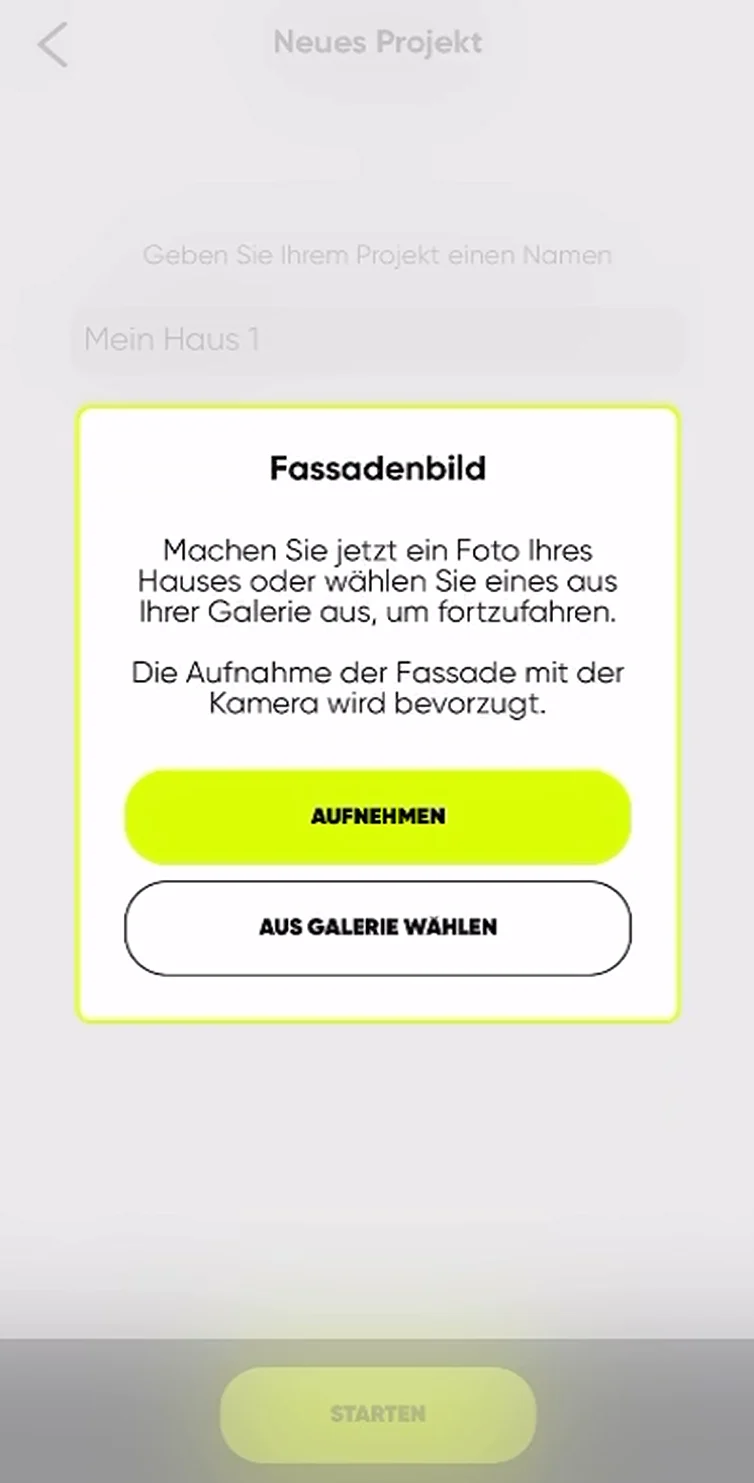Tap the Aufnehmen button
Screen dimensions: 754x1483
(377, 816)
